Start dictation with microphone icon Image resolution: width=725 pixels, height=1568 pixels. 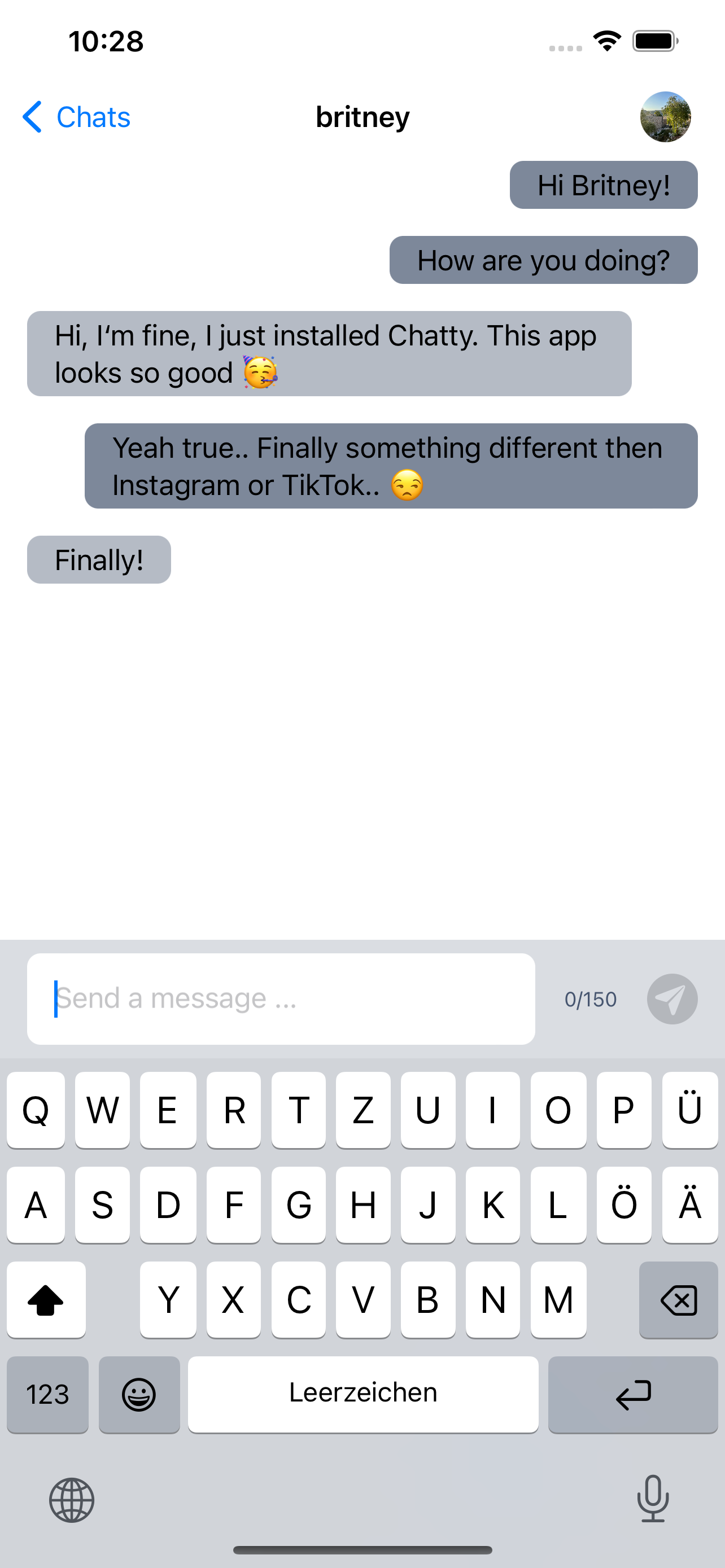653,1498
